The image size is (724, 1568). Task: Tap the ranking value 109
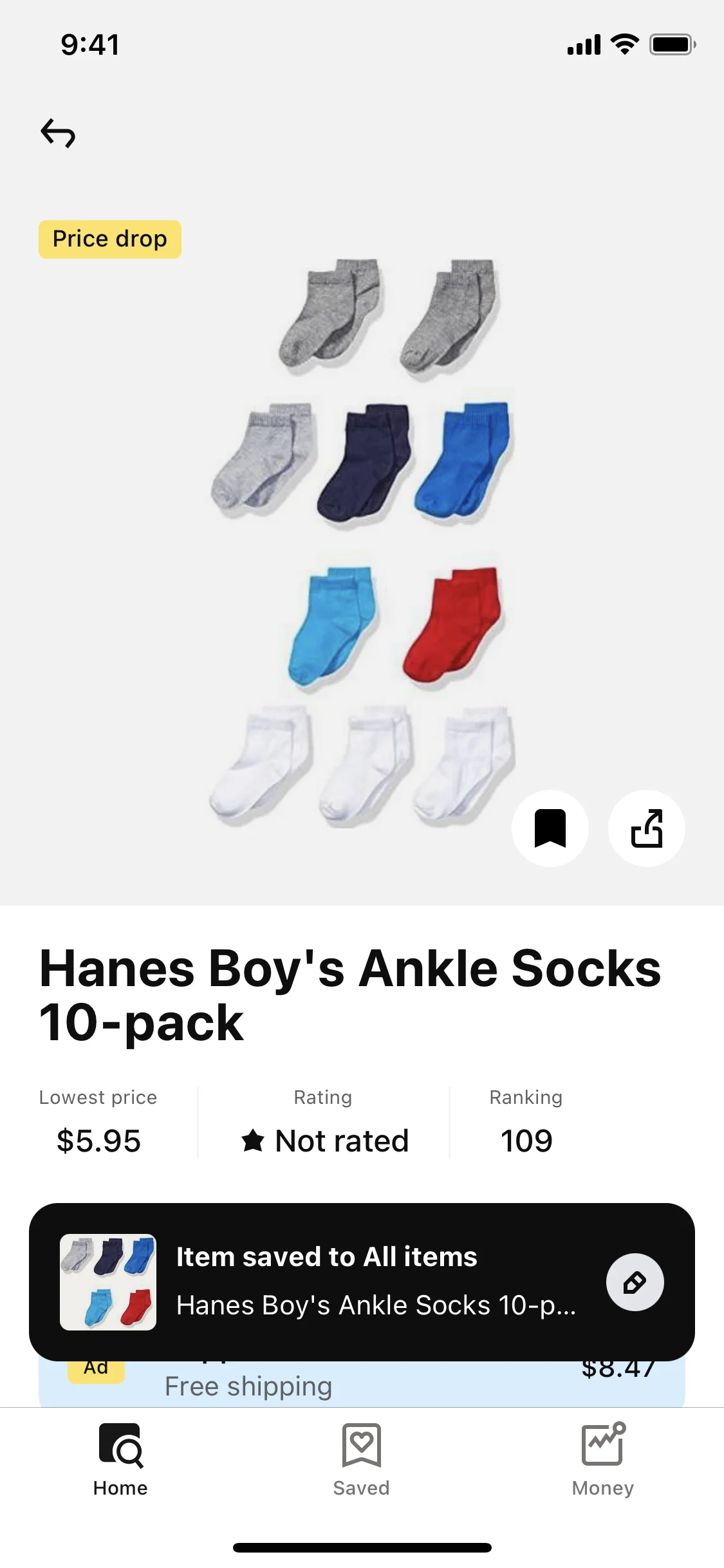click(x=525, y=1139)
